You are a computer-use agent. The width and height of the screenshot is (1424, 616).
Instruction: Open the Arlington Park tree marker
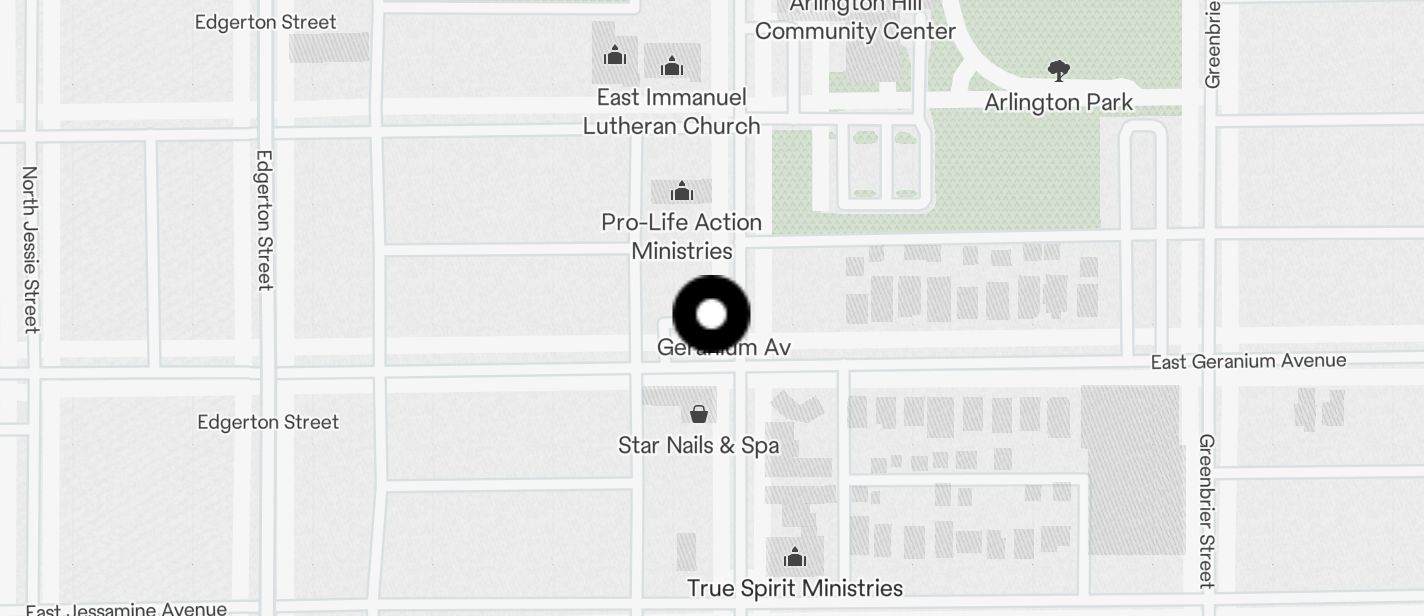(x=1059, y=71)
